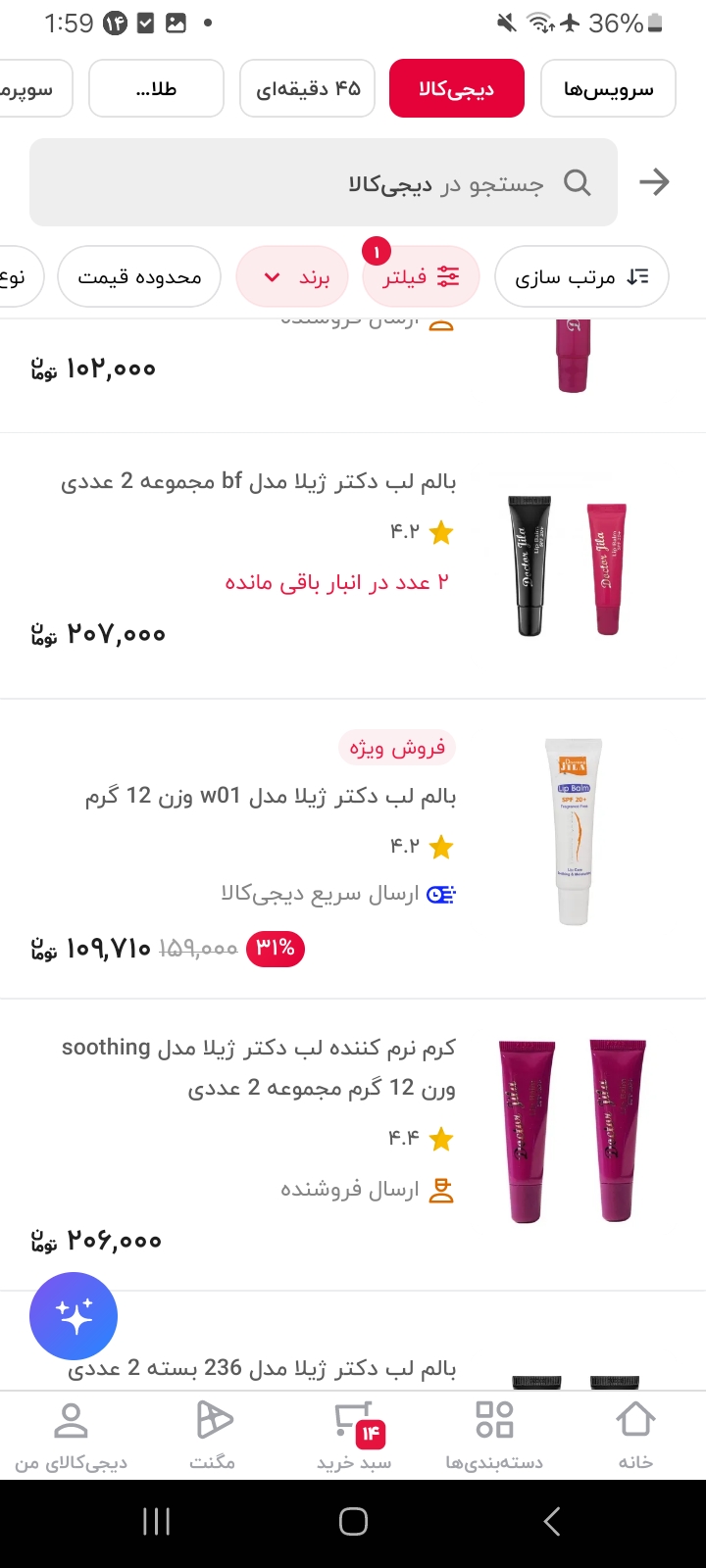
Task: Switch to دسته‌بندی‌ها categories tab
Action: click(494, 1436)
